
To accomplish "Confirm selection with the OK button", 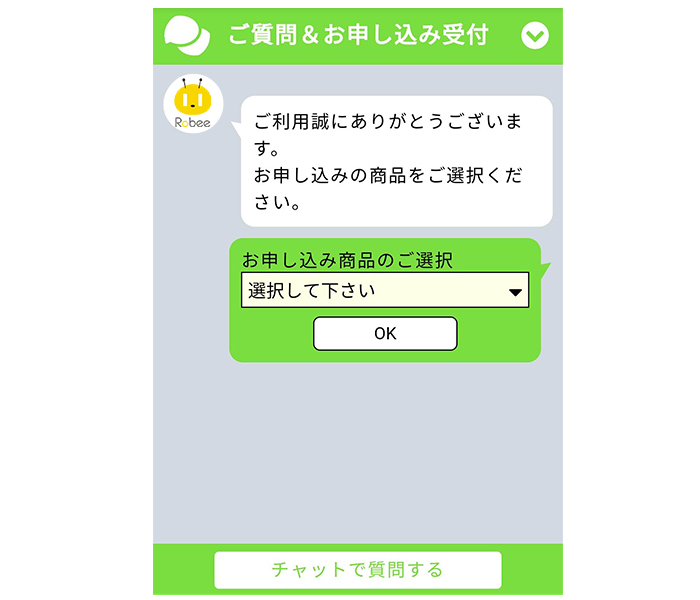I will (385, 334).
